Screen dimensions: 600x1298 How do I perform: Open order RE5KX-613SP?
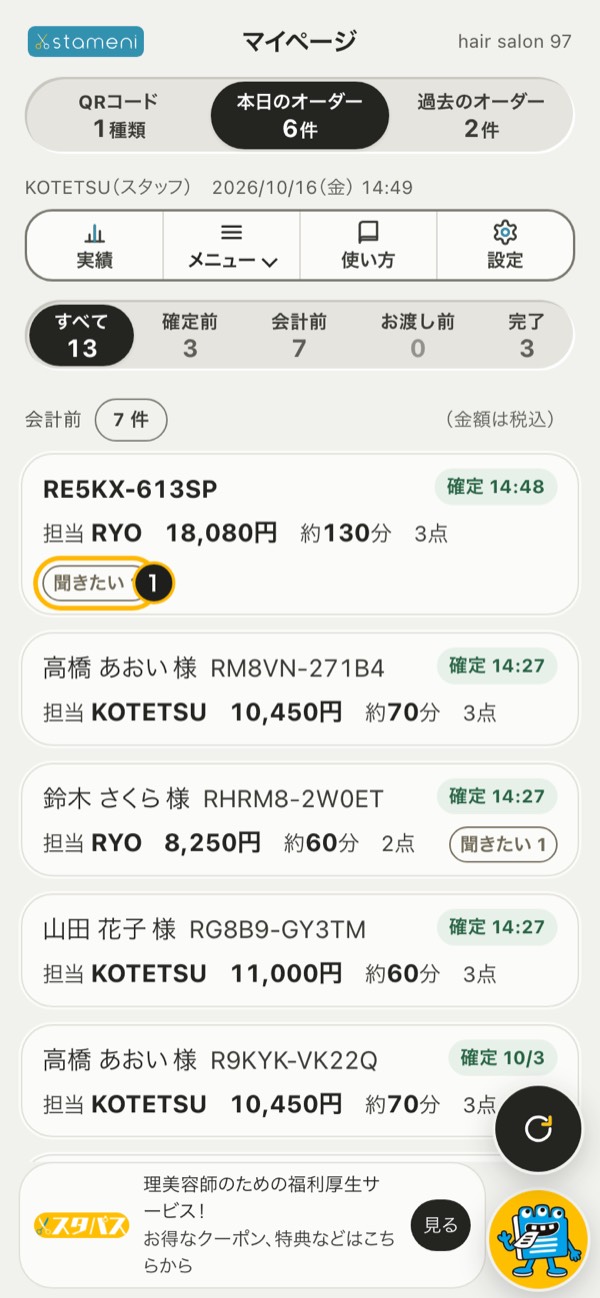(300, 534)
